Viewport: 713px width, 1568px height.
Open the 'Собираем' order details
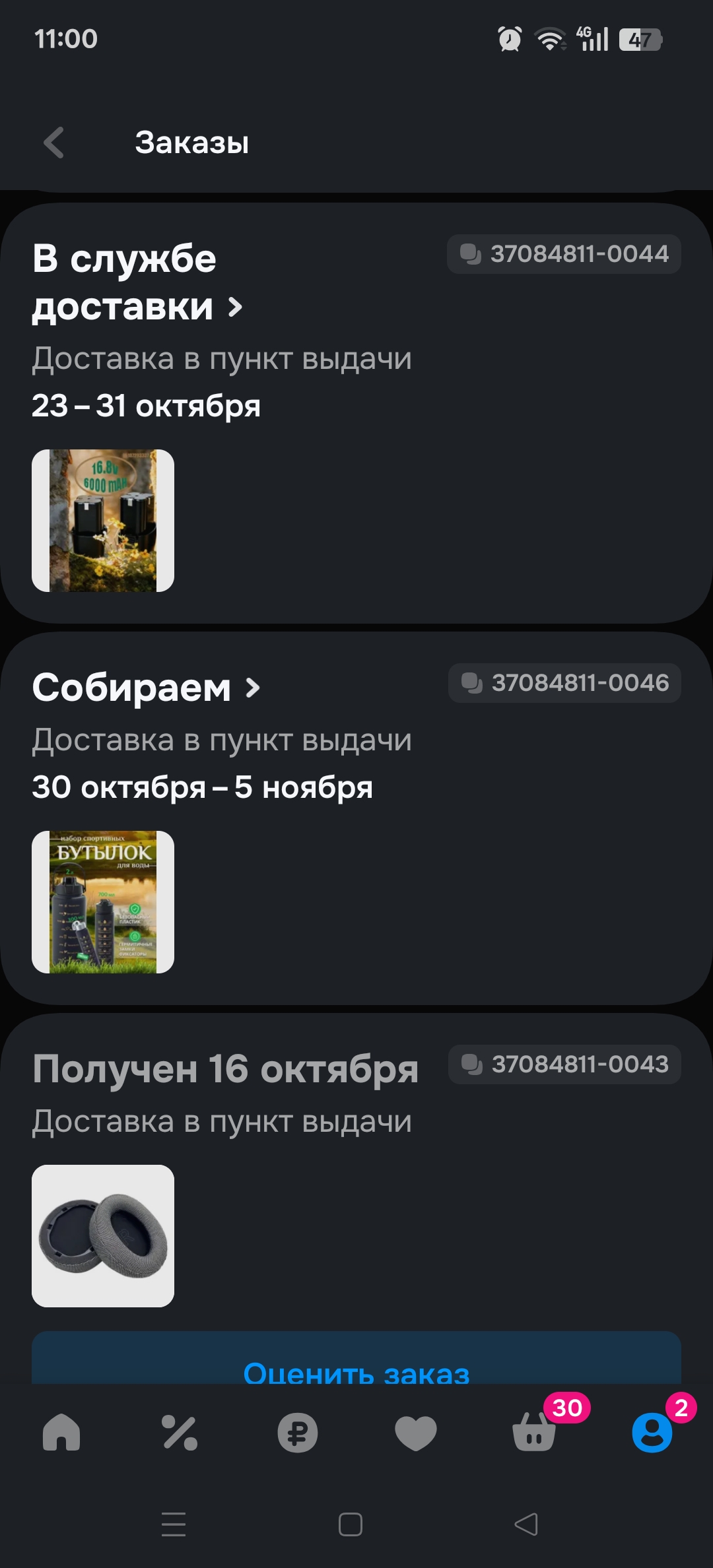point(146,688)
